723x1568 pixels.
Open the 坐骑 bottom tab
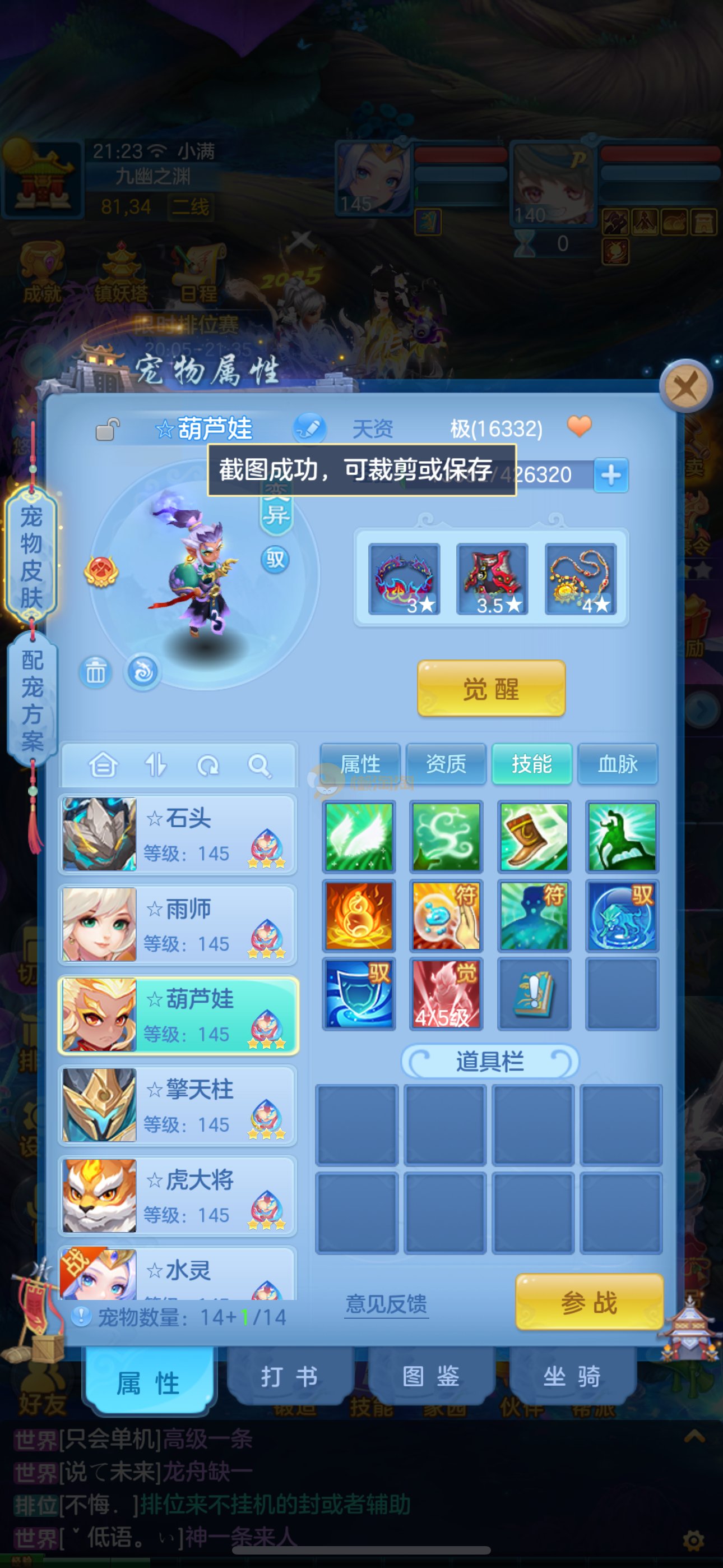pos(572,1376)
